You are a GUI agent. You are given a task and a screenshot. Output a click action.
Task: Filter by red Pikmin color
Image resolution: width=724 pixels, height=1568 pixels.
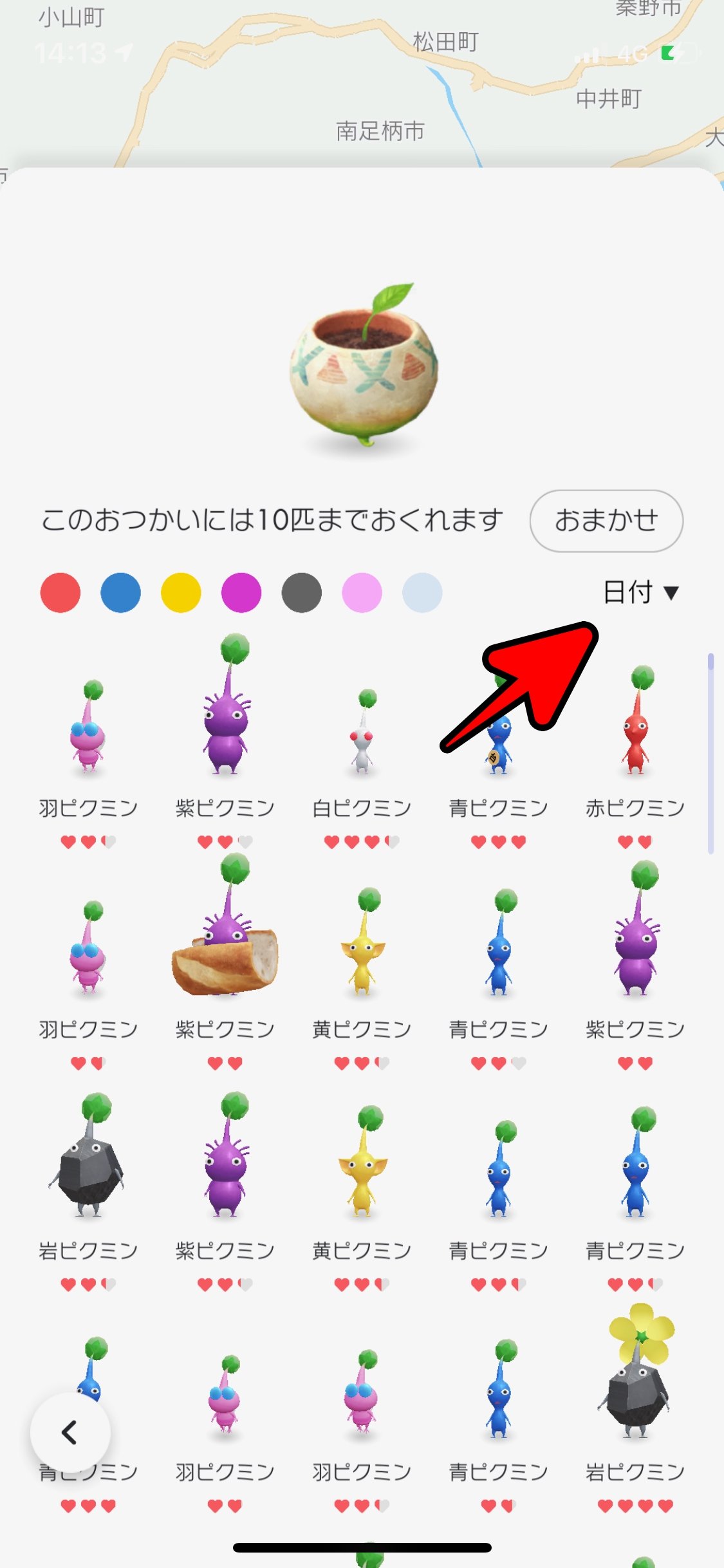pyautogui.click(x=60, y=592)
